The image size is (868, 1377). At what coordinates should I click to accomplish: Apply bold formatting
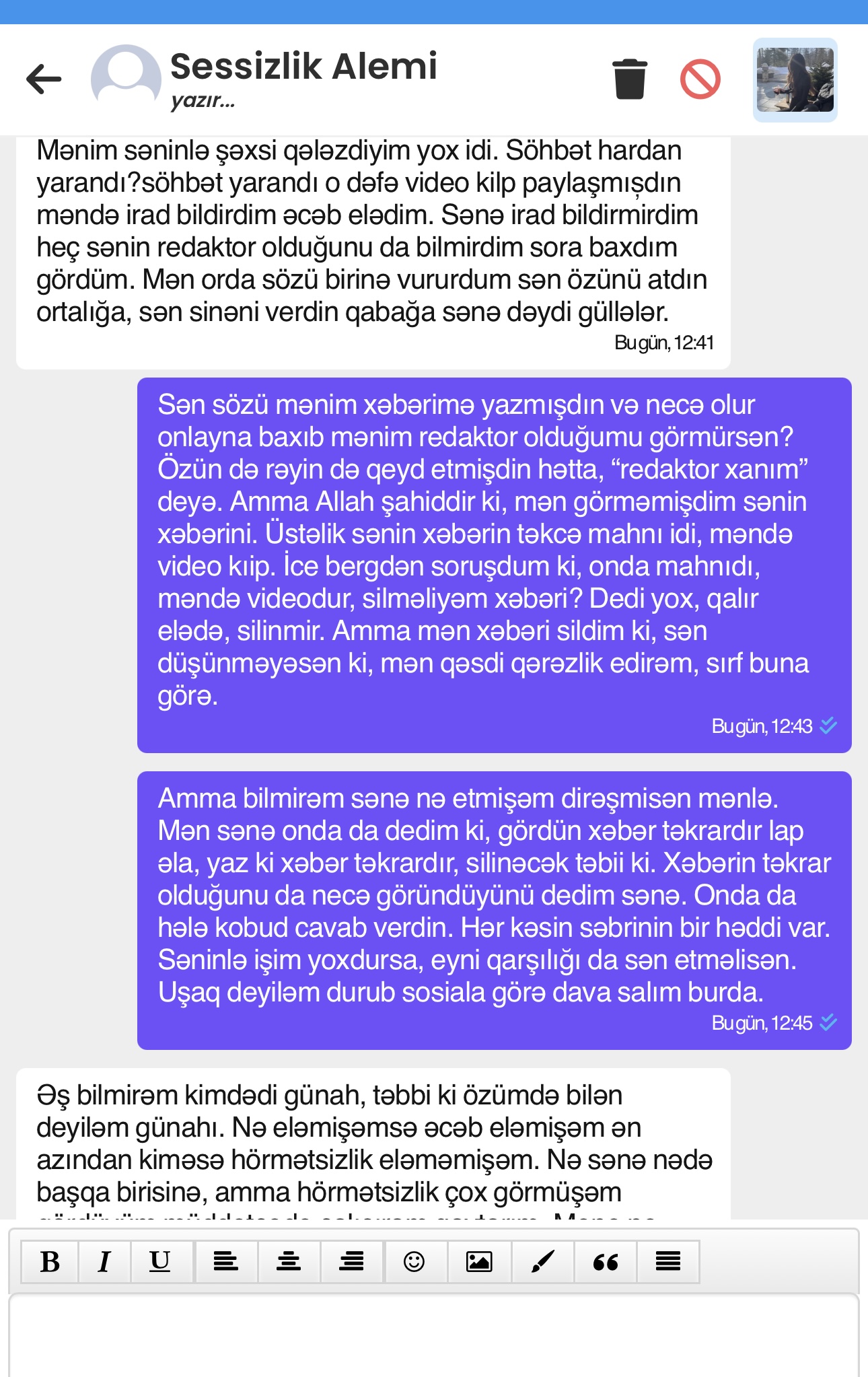[50, 1262]
